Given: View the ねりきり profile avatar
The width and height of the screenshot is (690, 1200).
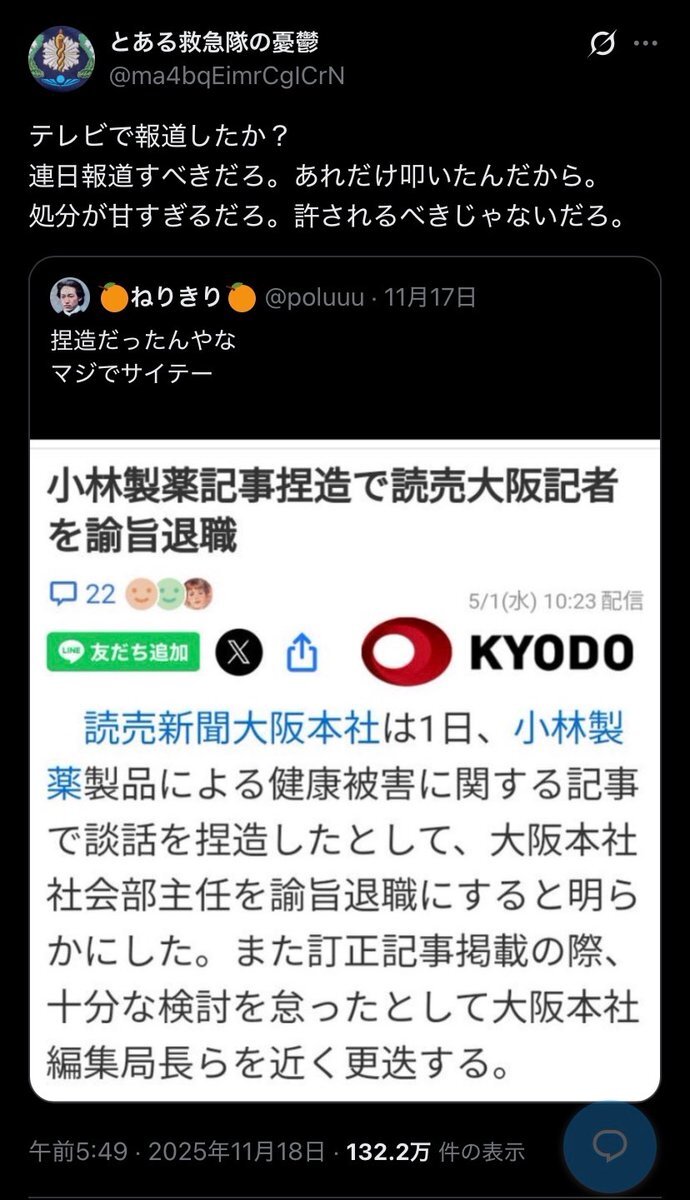Looking at the screenshot, I should pyautogui.click(x=70, y=296).
